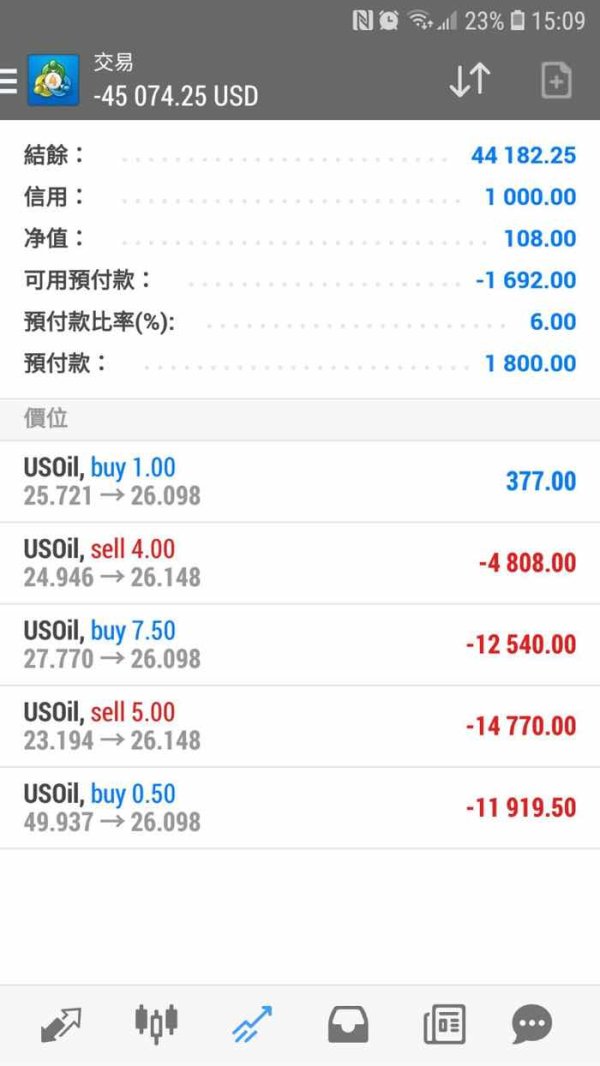600x1066 pixels.
Task: Switch to the Quotes tab
Action: coord(60,1024)
